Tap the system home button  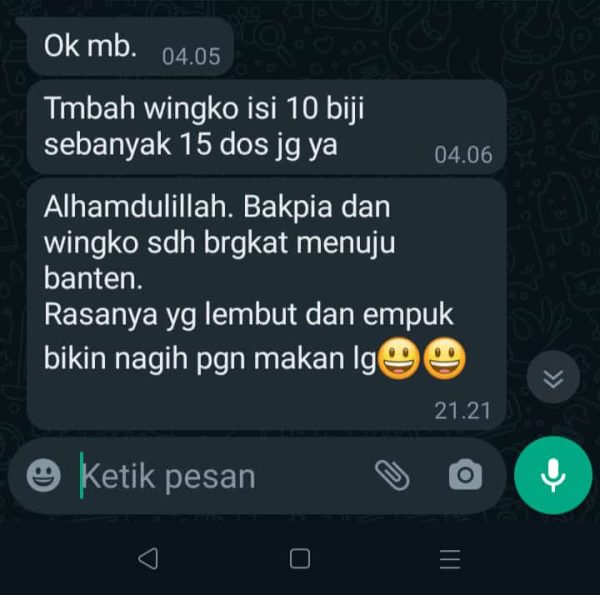(300, 559)
